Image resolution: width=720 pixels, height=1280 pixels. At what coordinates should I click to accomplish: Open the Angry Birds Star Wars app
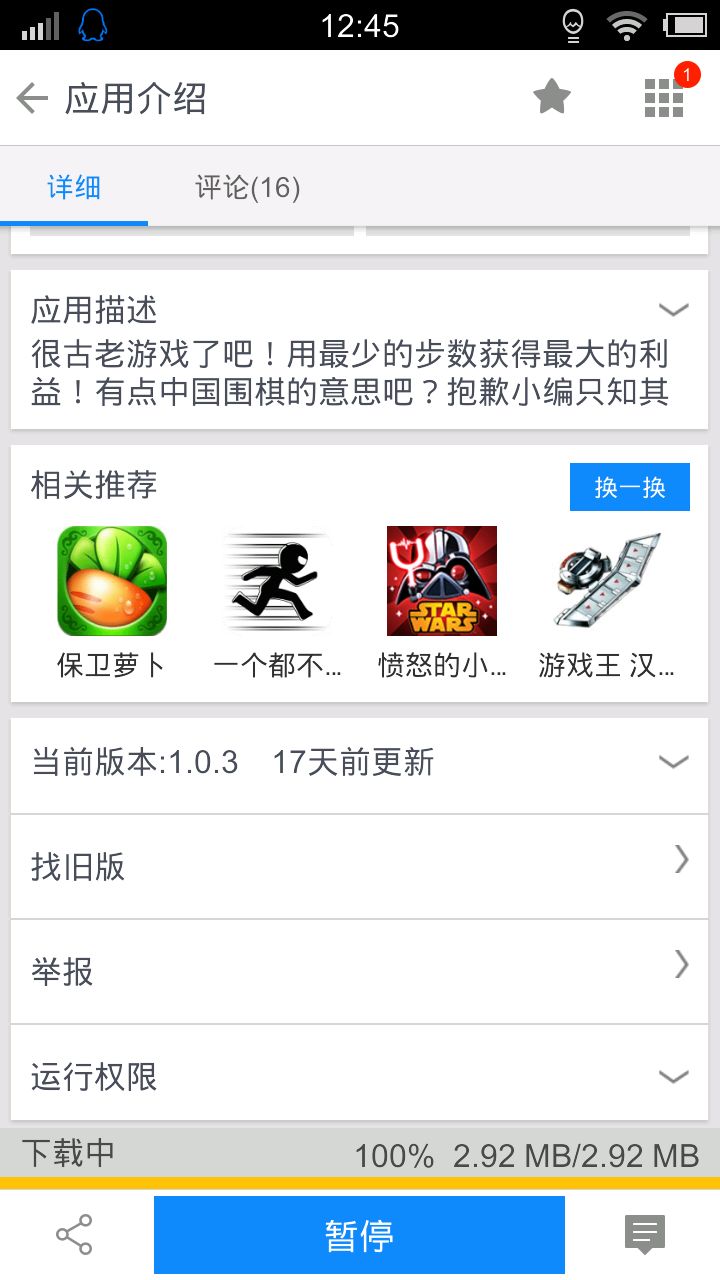[x=442, y=600]
